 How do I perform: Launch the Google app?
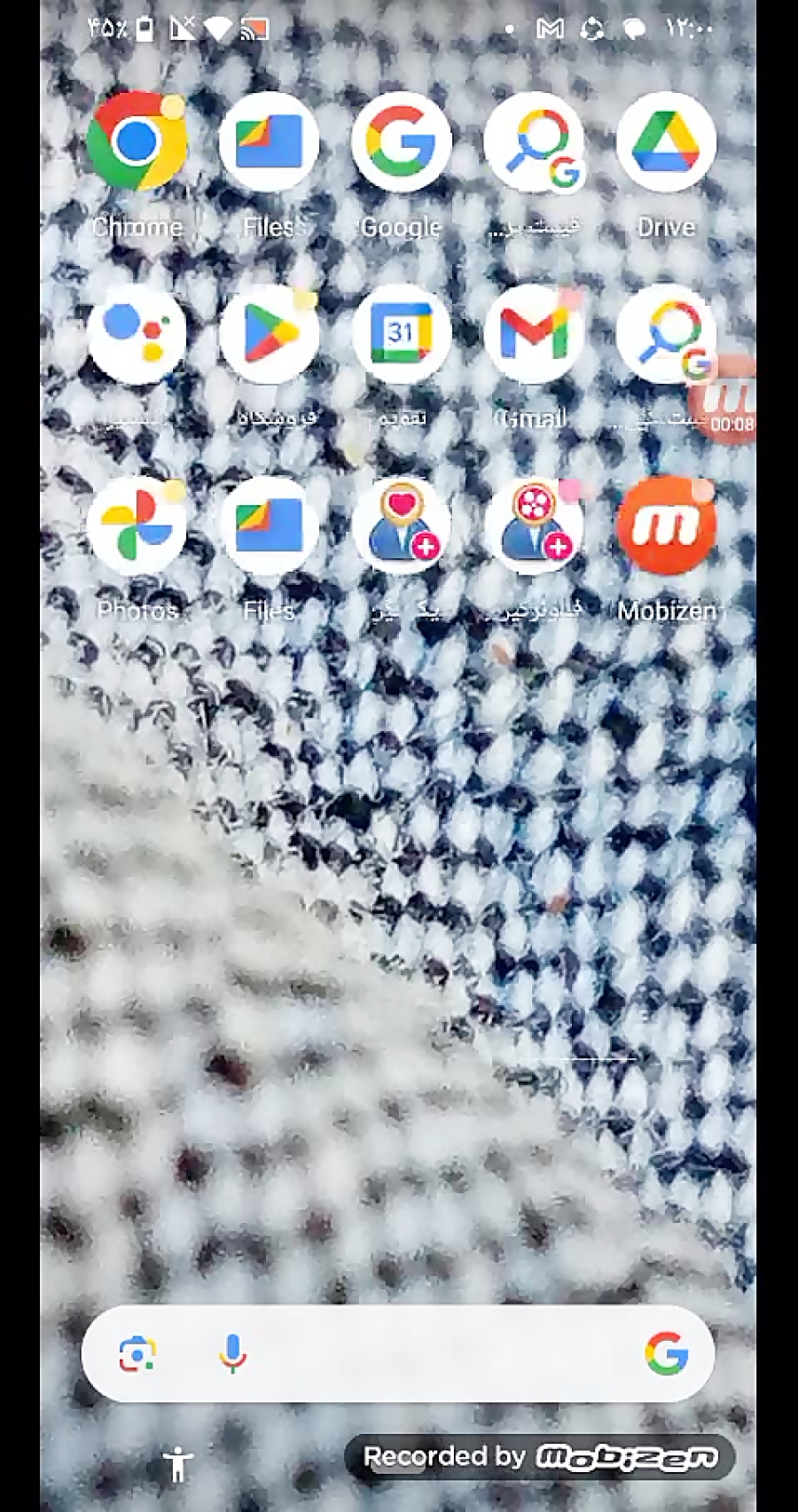coord(401,142)
